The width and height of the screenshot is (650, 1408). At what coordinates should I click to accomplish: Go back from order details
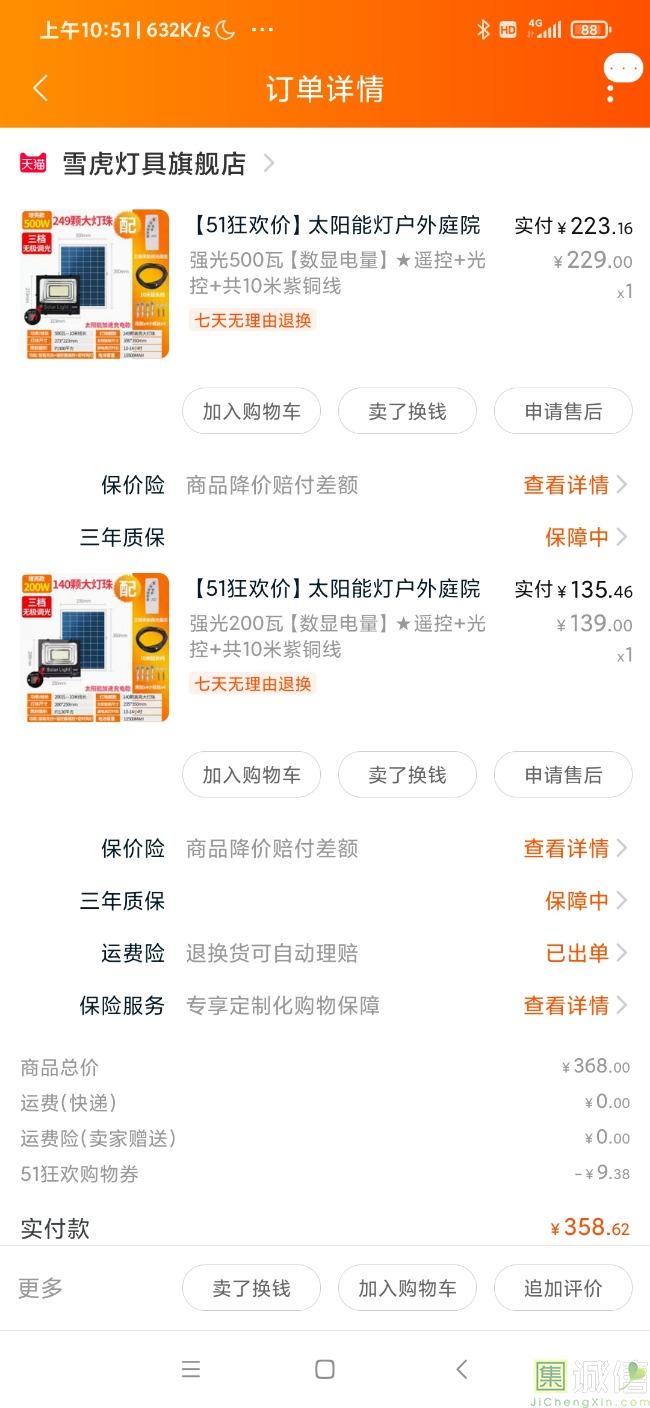[x=40, y=88]
